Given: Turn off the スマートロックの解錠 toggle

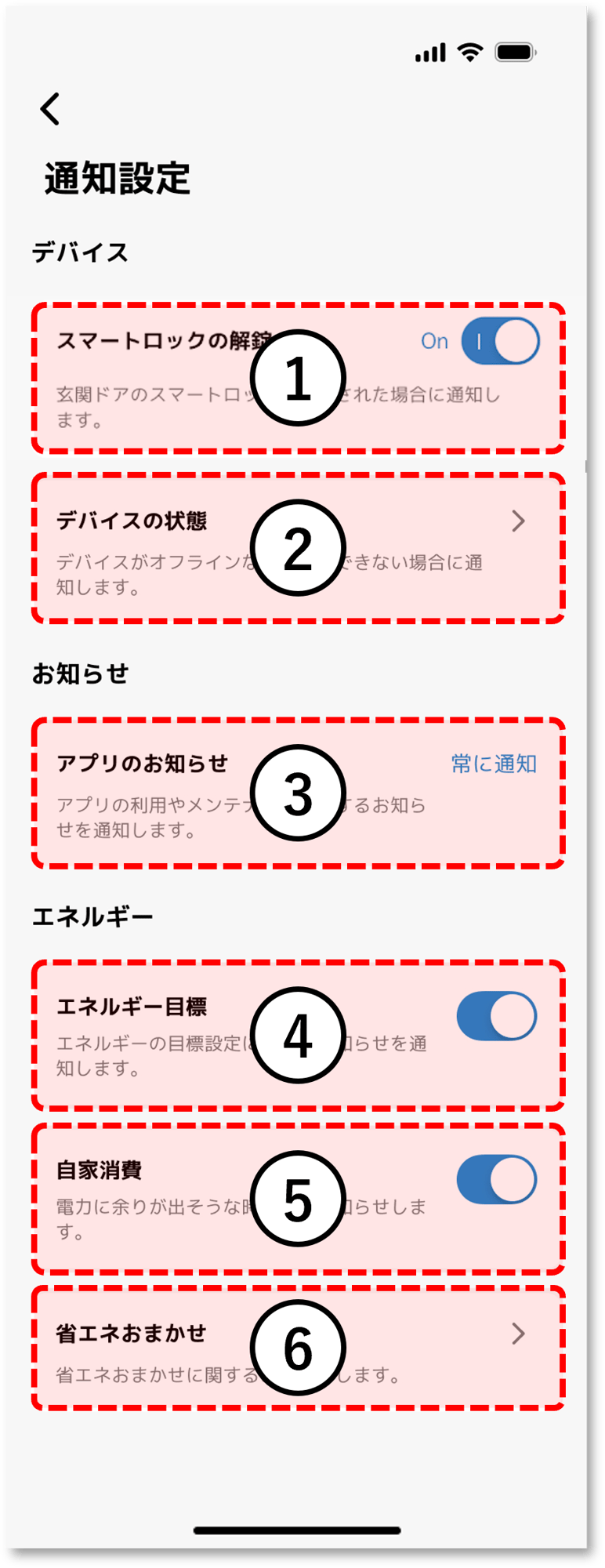Looking at the screenshot, I should pos(501,340).
